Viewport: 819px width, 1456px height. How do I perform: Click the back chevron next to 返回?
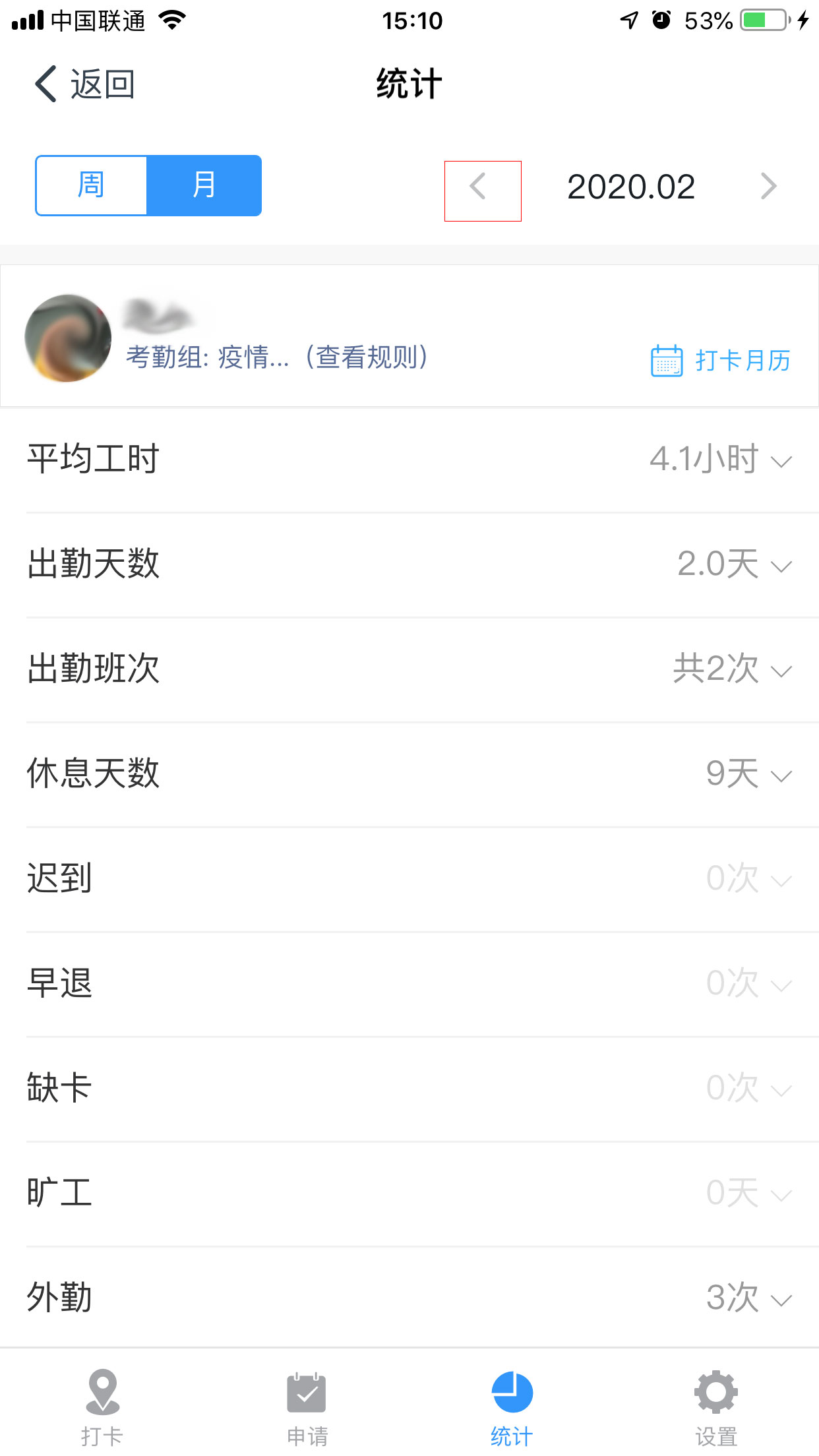(x=44, y=84)
